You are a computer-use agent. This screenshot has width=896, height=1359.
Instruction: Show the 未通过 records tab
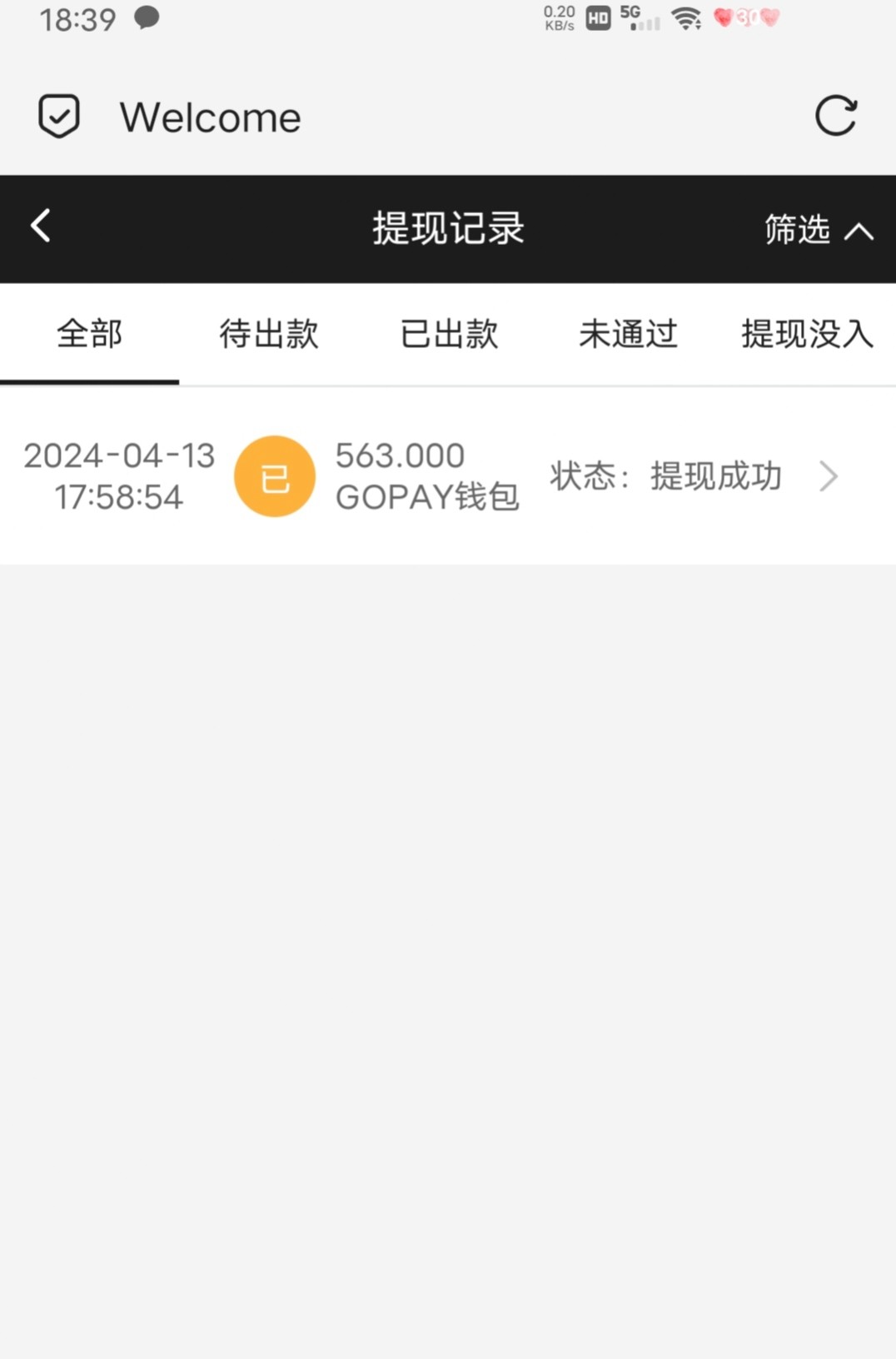tap(628, 334)
